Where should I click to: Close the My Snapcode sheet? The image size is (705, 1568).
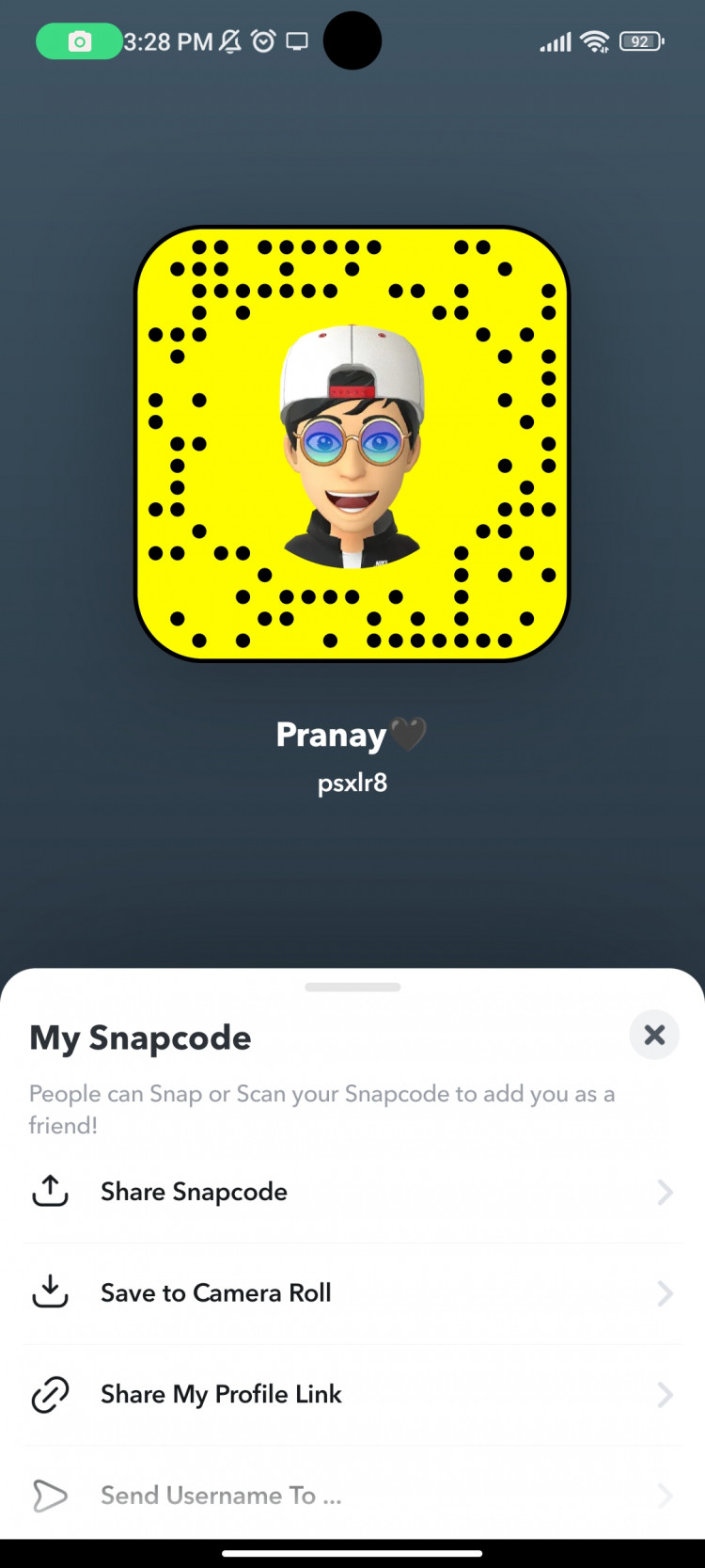654,1036
